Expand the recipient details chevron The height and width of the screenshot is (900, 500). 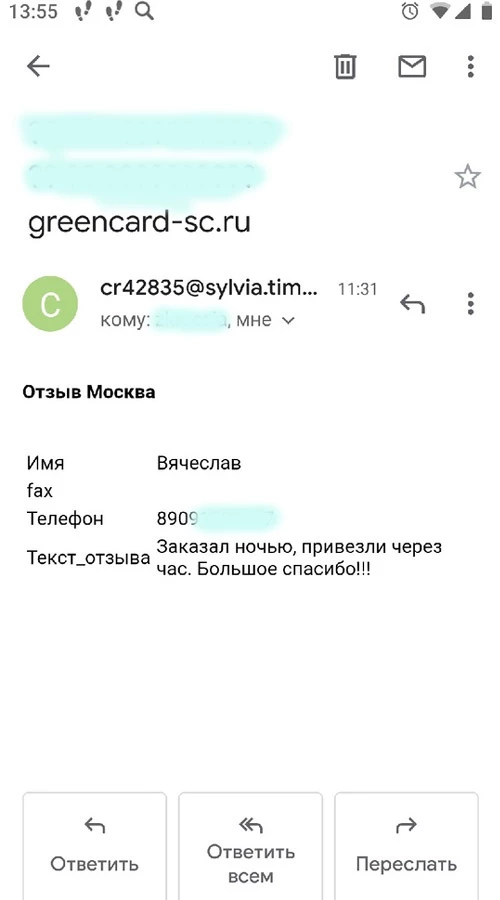pos(288,321)
